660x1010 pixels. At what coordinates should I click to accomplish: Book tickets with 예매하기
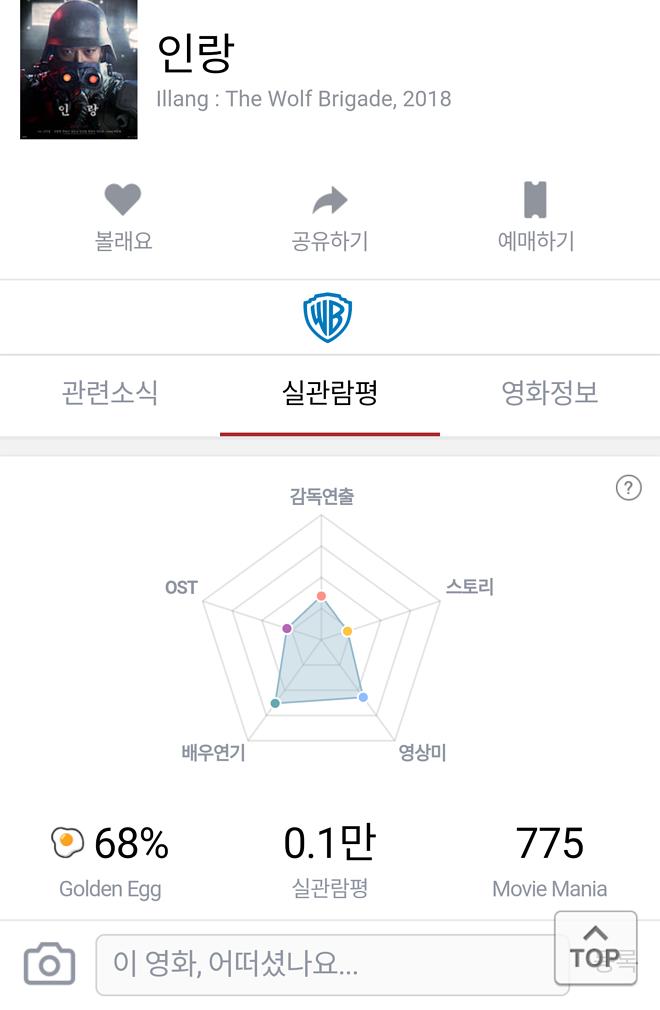pyautogui.click(x=536, y=215)
